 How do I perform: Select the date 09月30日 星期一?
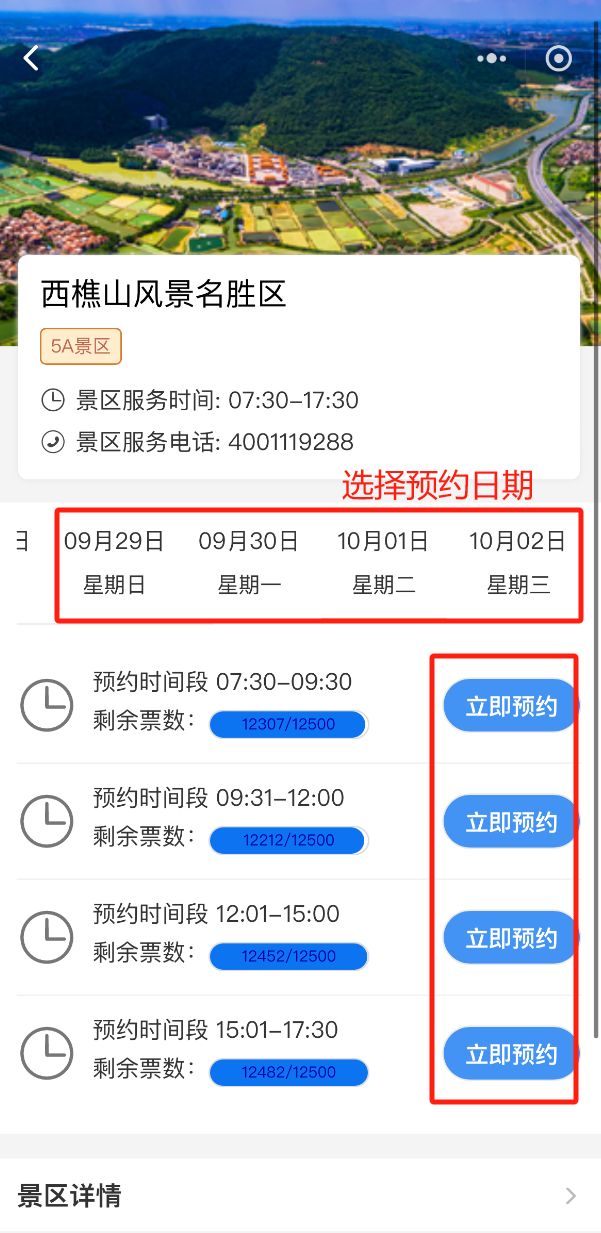(x=249, y=563)
